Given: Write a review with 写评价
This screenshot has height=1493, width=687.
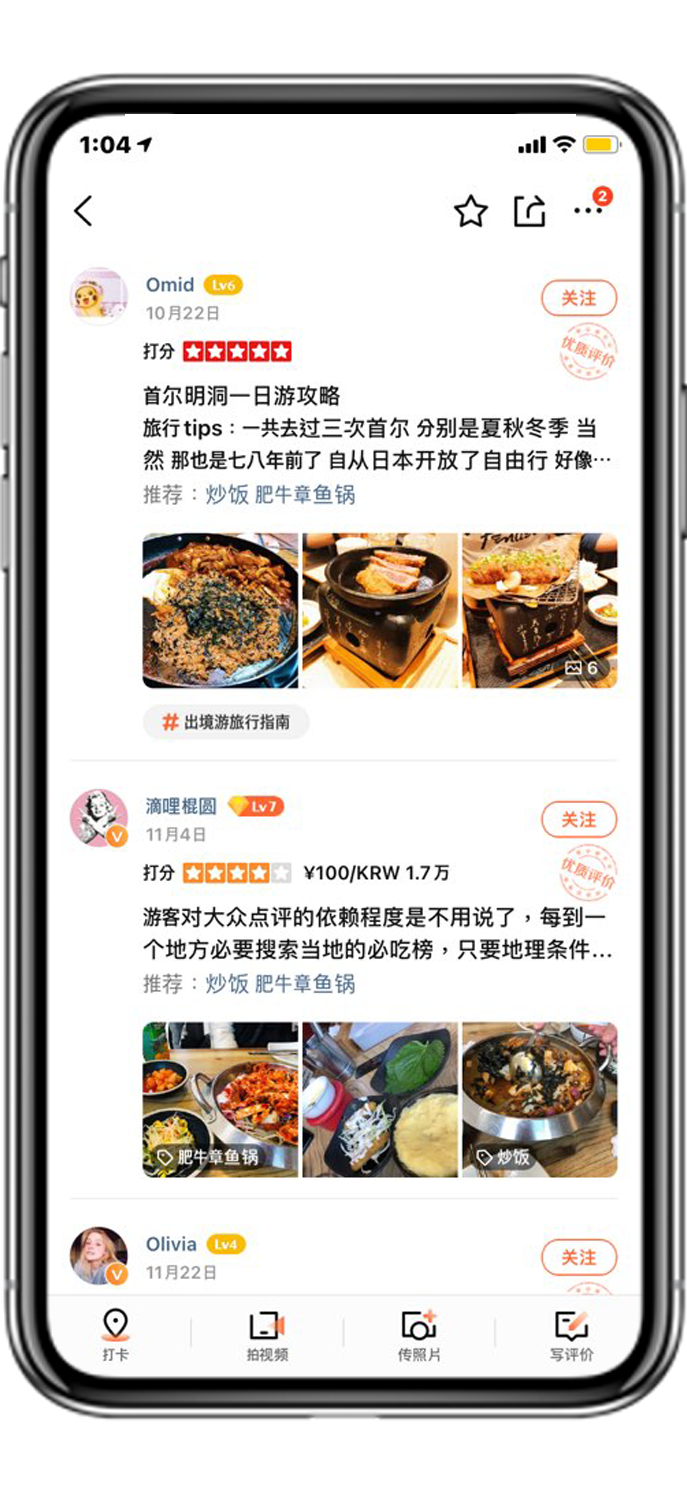Looking at the screenshot, I should point(571,1336).
